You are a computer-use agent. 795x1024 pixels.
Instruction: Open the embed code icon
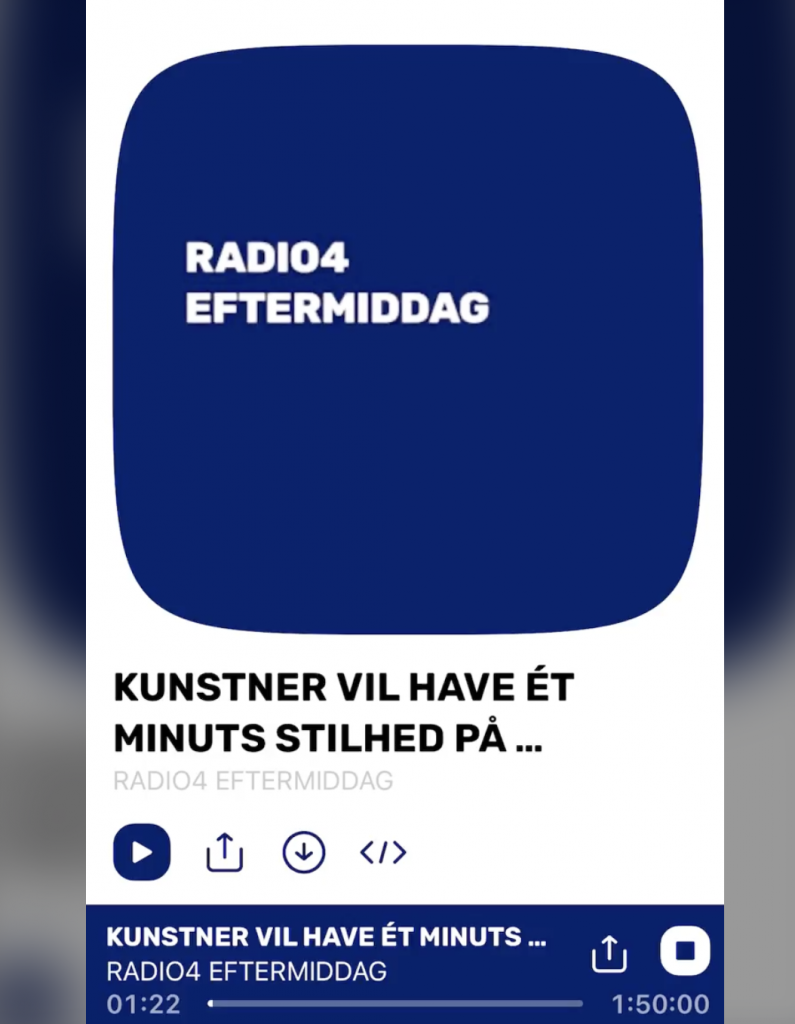(383, 852)
